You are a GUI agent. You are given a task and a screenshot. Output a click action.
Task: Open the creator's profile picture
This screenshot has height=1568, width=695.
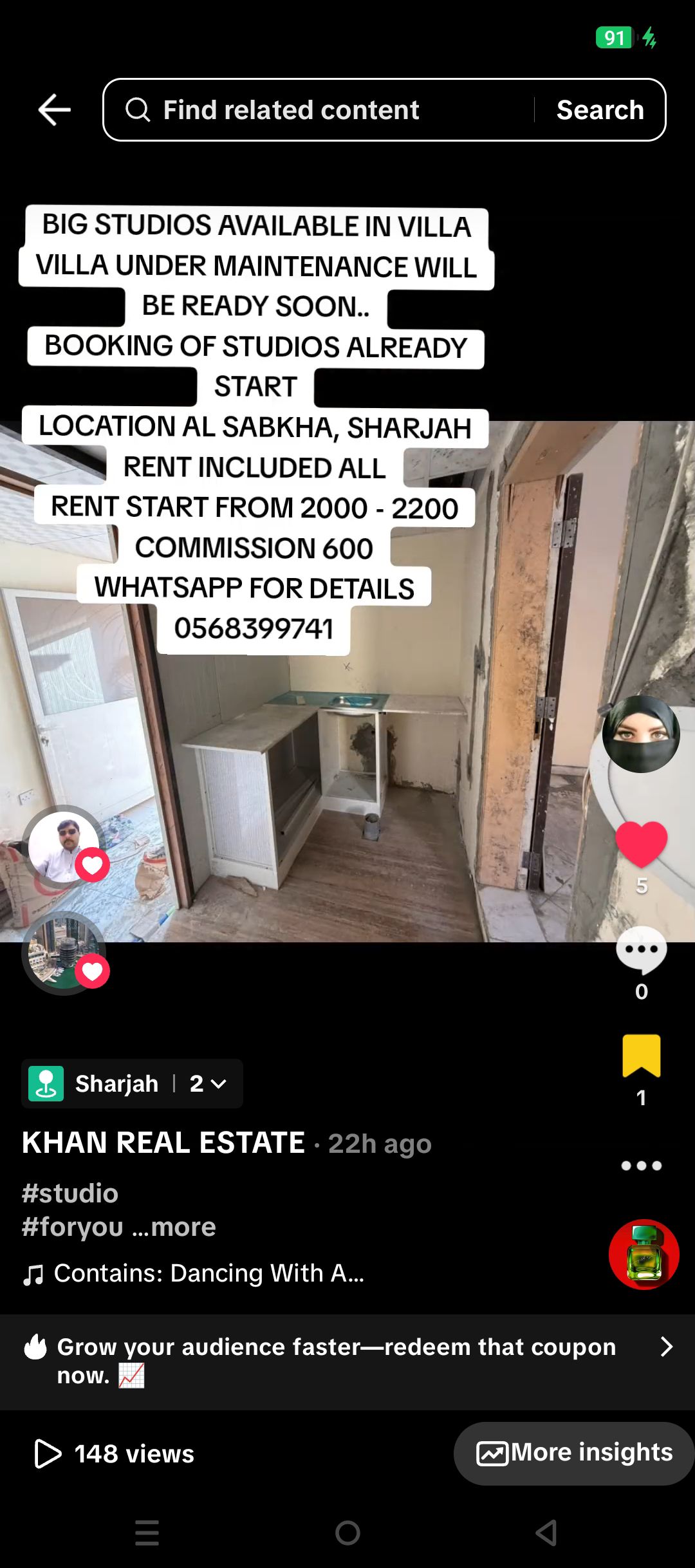pyautogui.click(x=641, y=734)
